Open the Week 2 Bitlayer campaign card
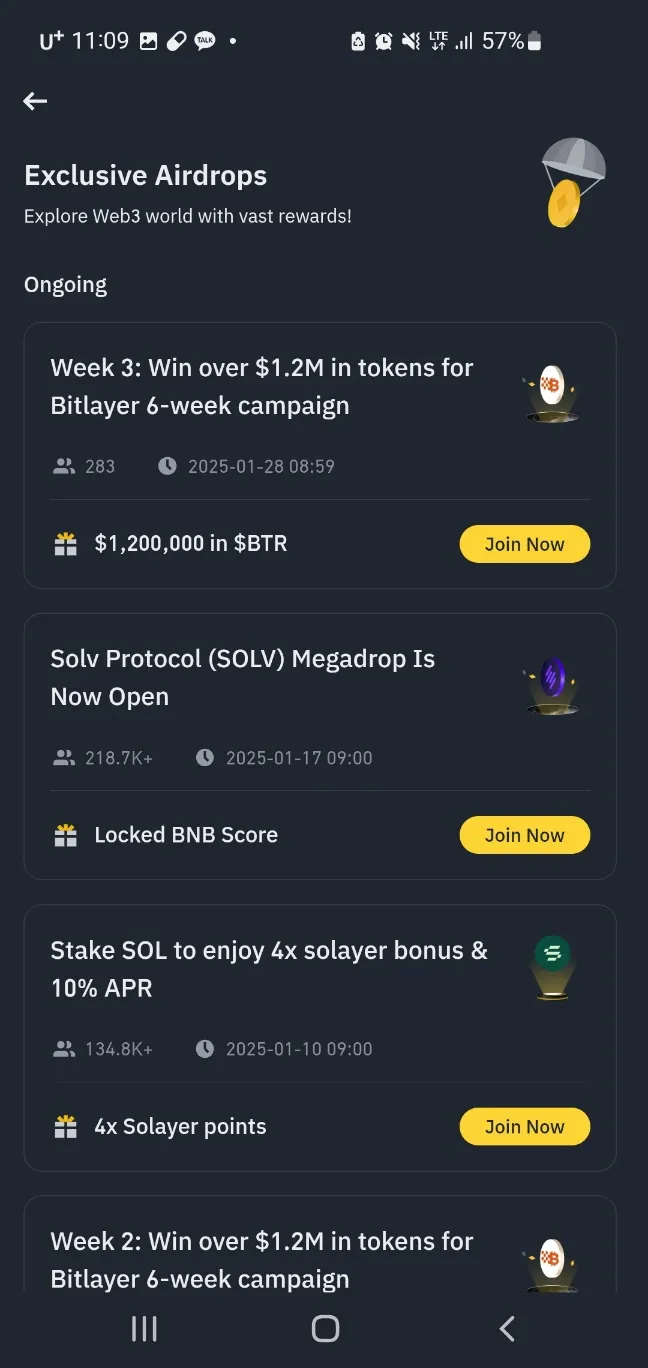Viewport: 648px width, 1368px height. 262,1259
